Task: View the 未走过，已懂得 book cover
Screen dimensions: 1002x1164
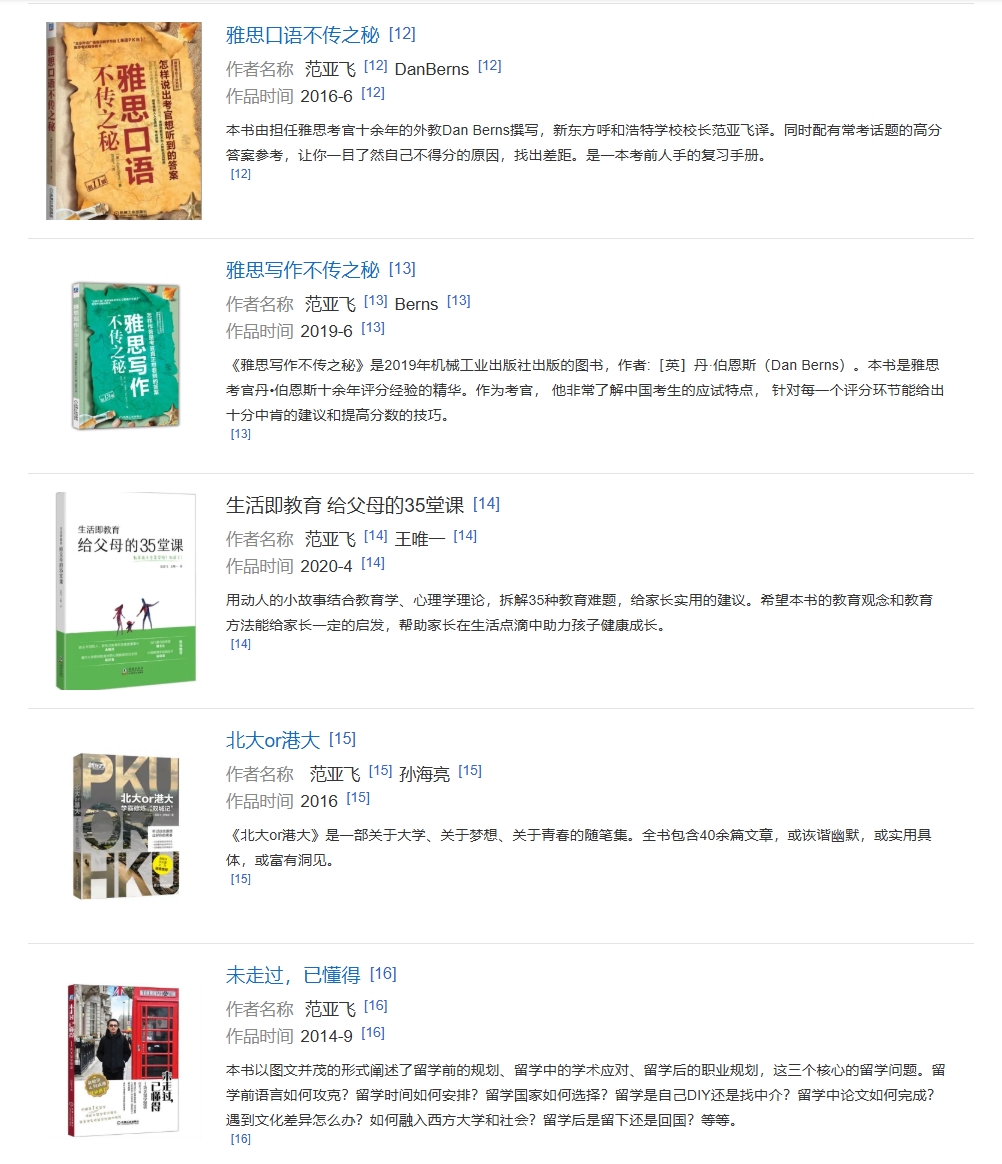Action: [x=124, y=1060]
